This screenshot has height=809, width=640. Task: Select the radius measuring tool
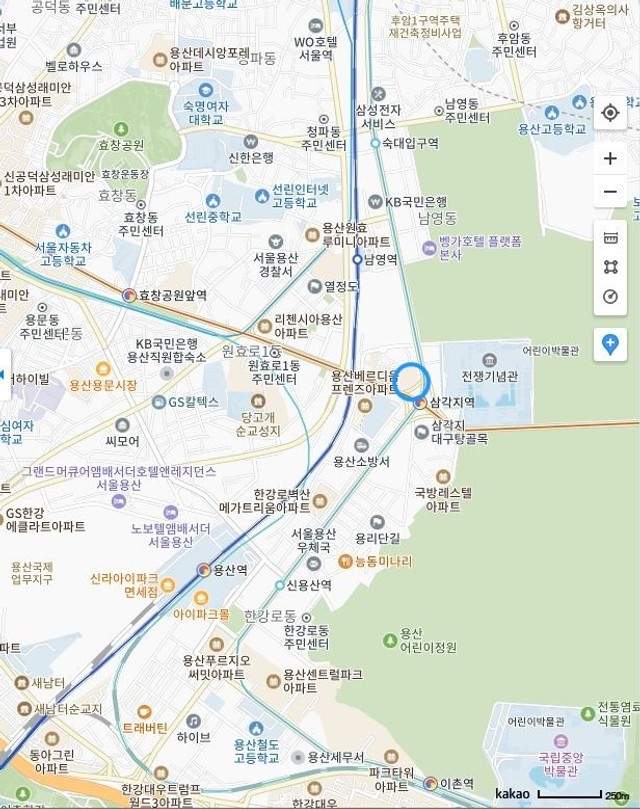610,297
